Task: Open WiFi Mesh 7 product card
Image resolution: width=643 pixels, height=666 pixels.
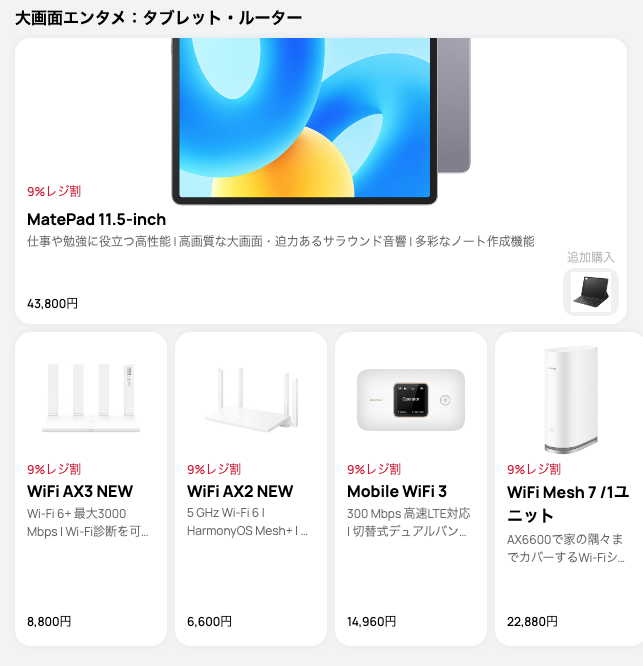Action: pos(568,488)
